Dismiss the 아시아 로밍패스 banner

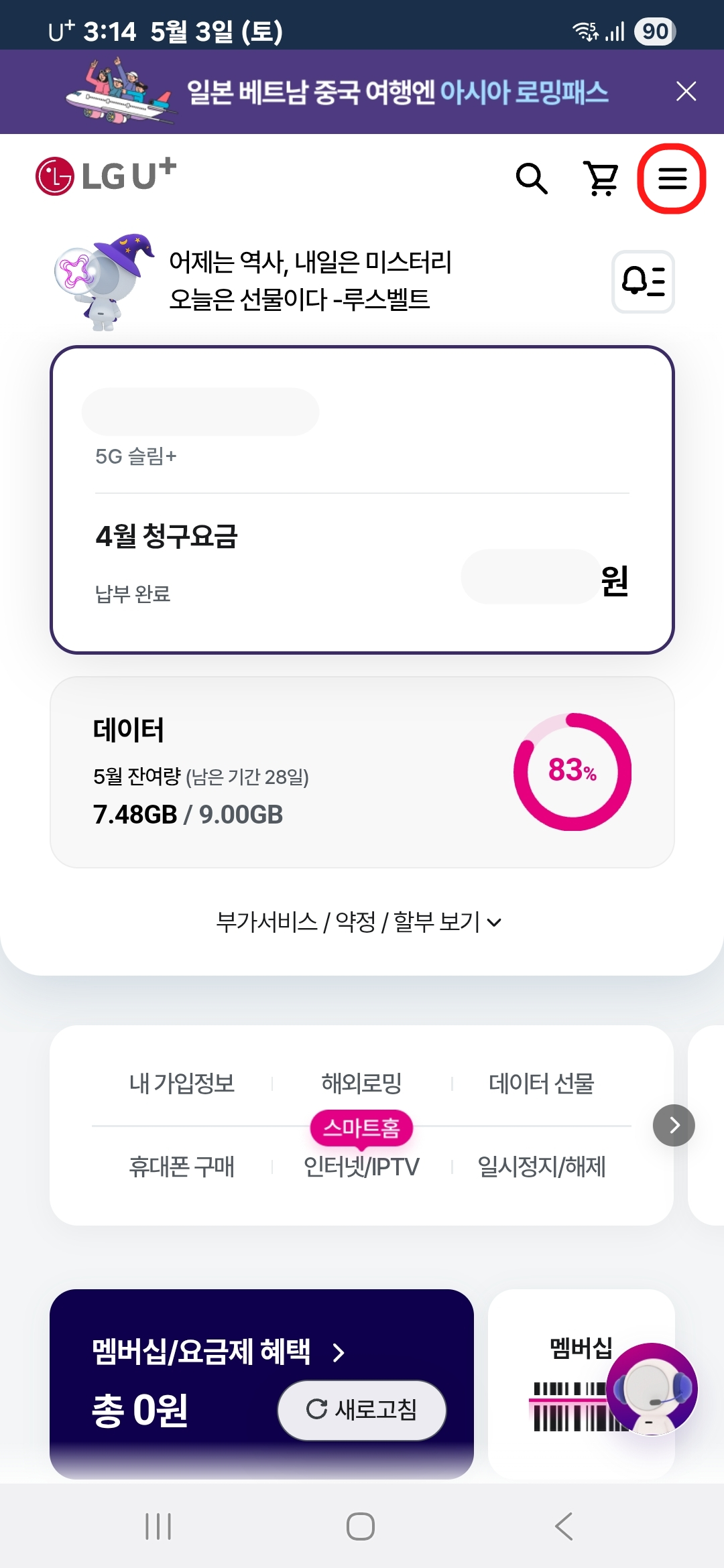click(685, 91)
